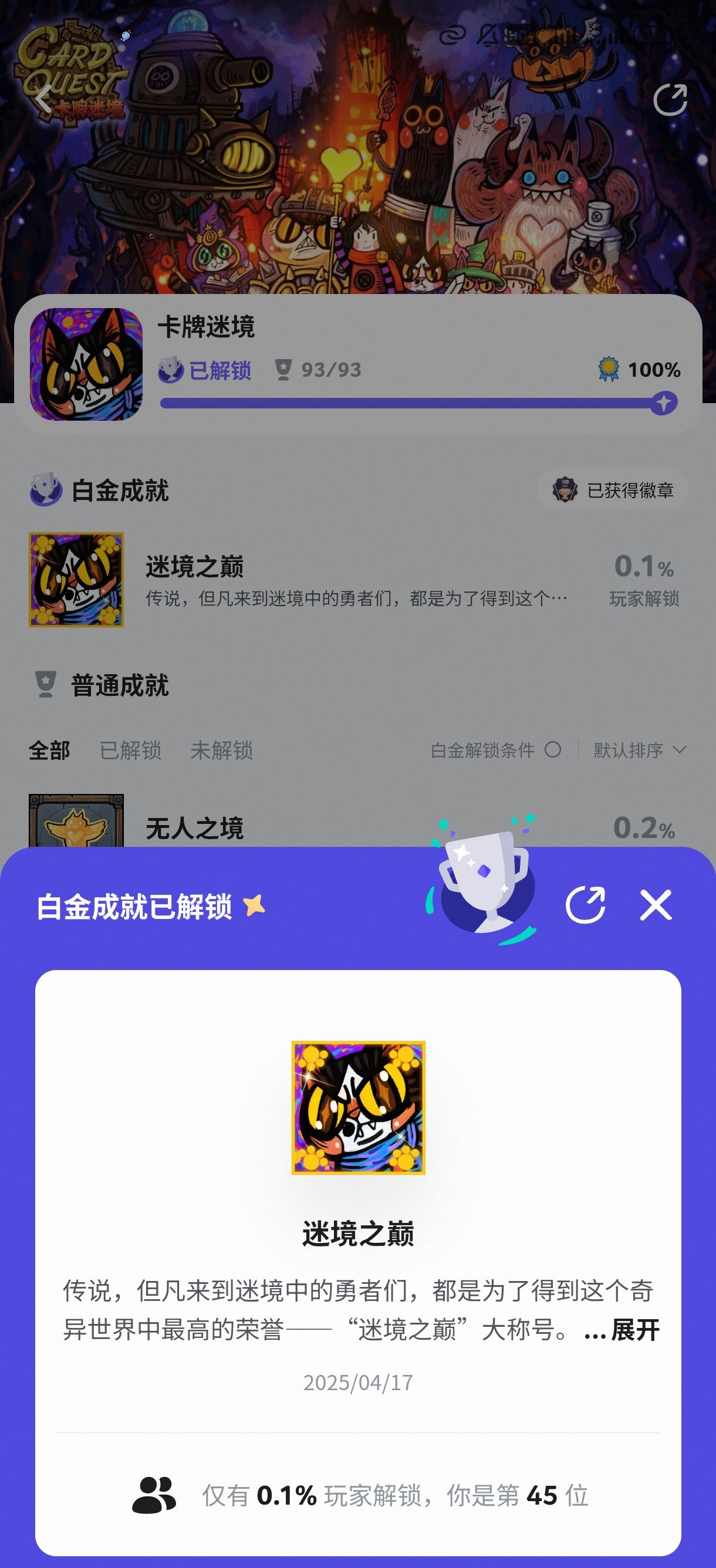
Task: Click the refresh icon at top right
Action: click(670, 101)
